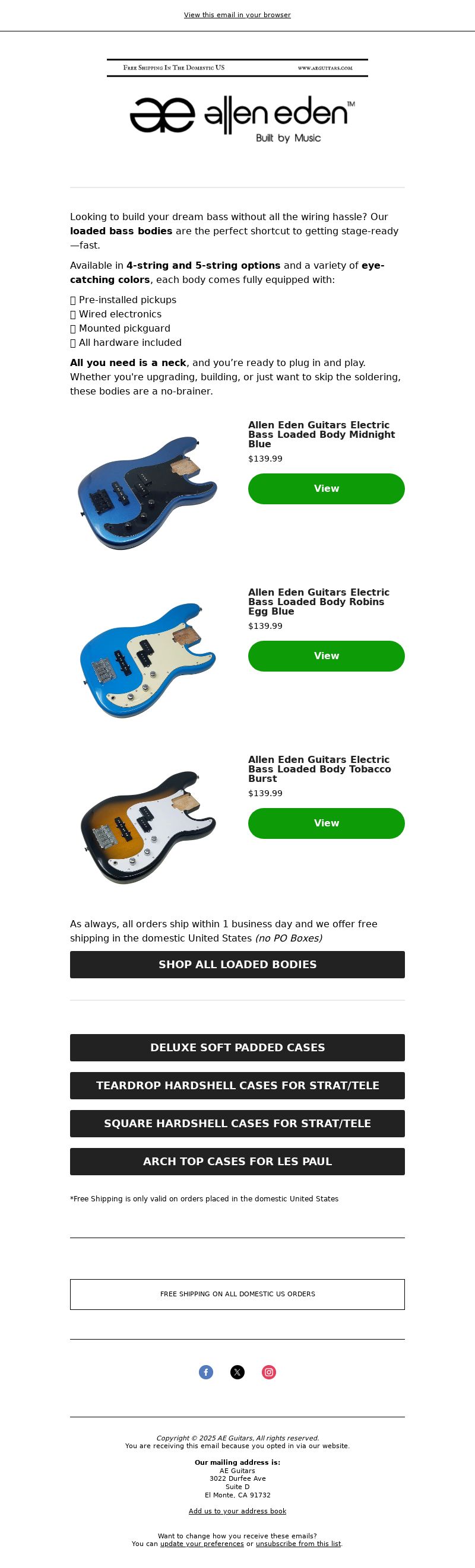Visit the Facebook page icon
475x1568 pixels.
click(206, 1372)
